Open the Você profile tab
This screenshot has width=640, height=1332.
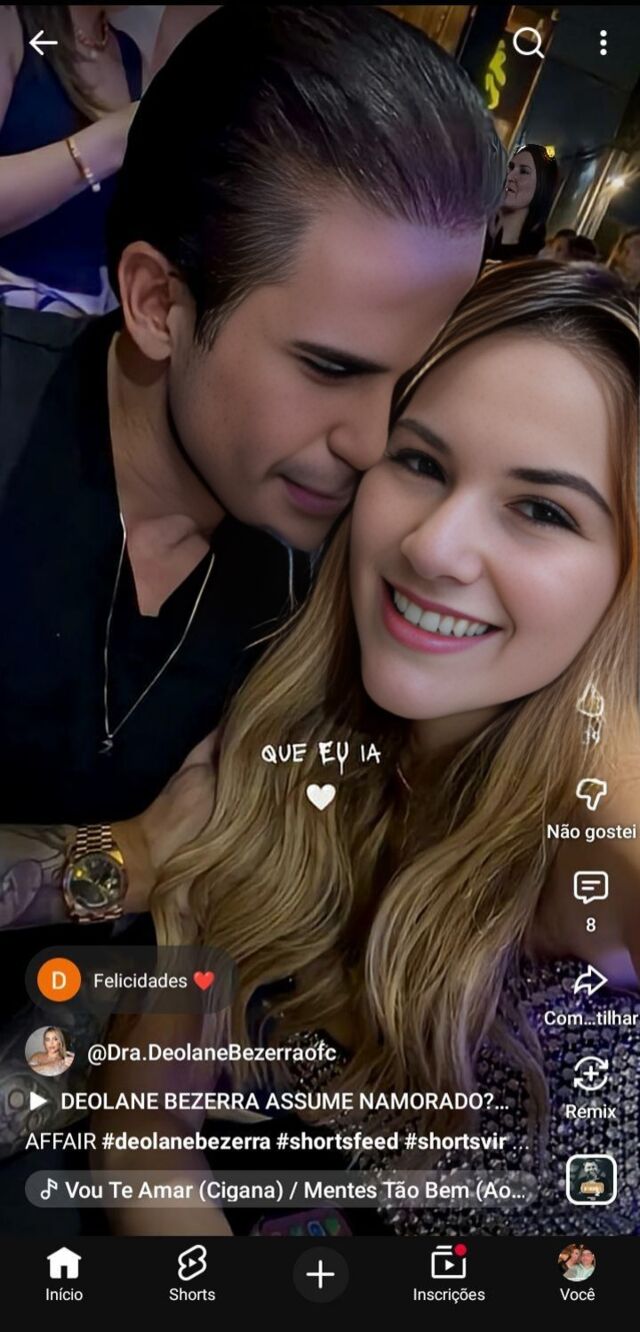[577, 1274]
